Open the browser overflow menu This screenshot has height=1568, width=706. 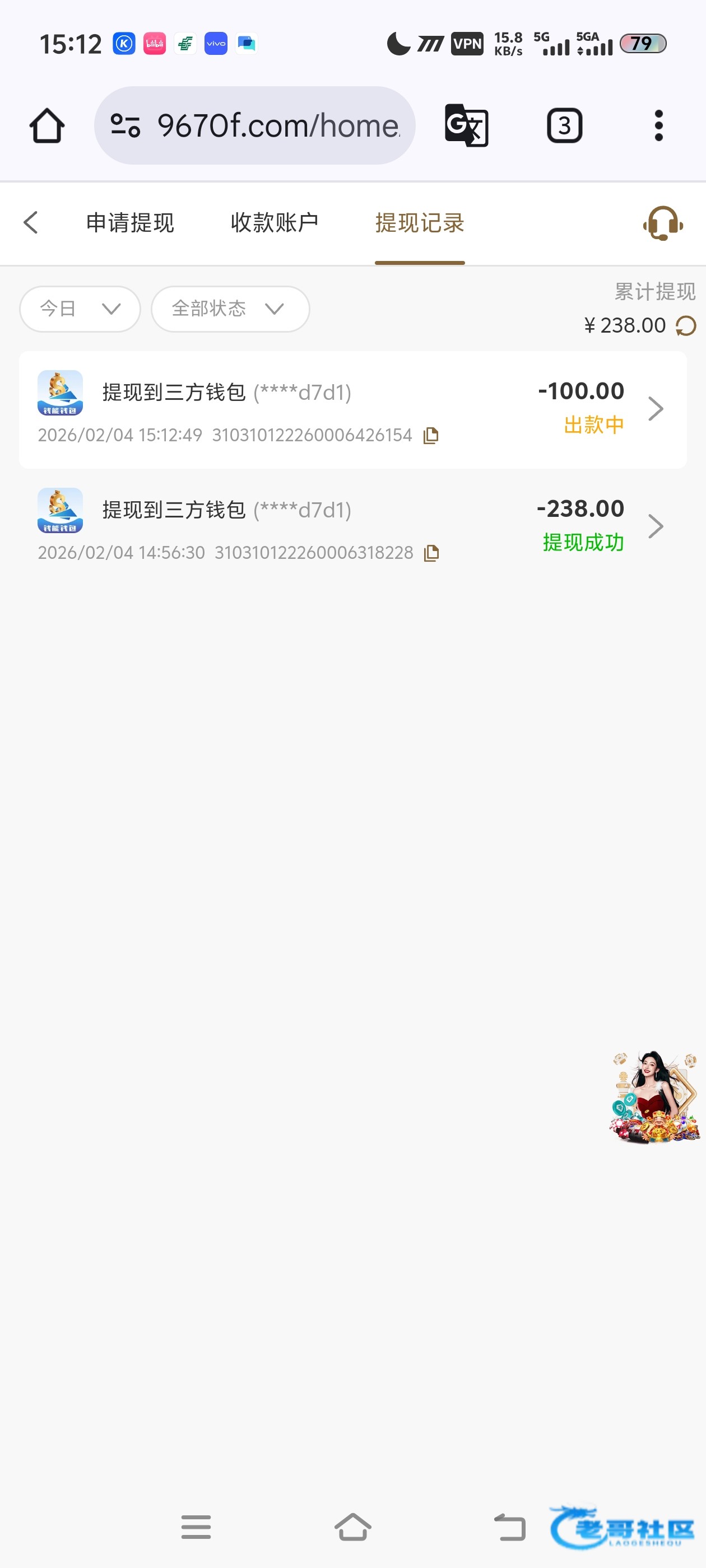click(x=658, y=125)
